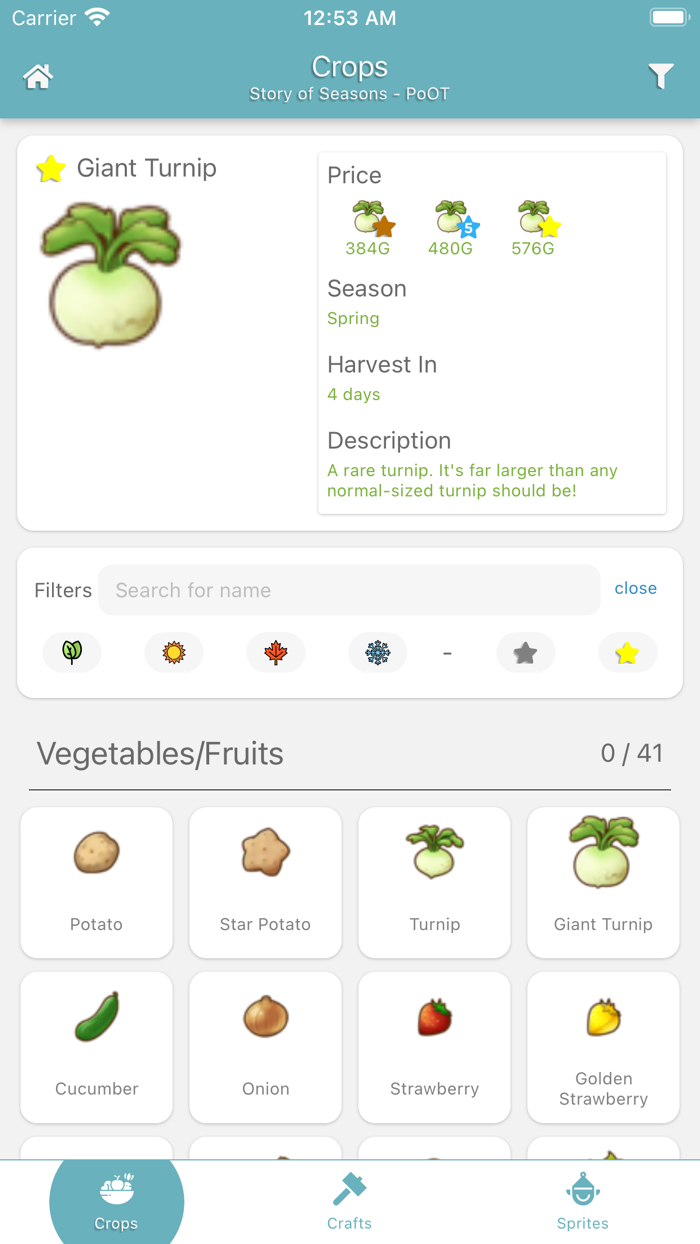Filter crops by summer season

click(x=174, y=653)
